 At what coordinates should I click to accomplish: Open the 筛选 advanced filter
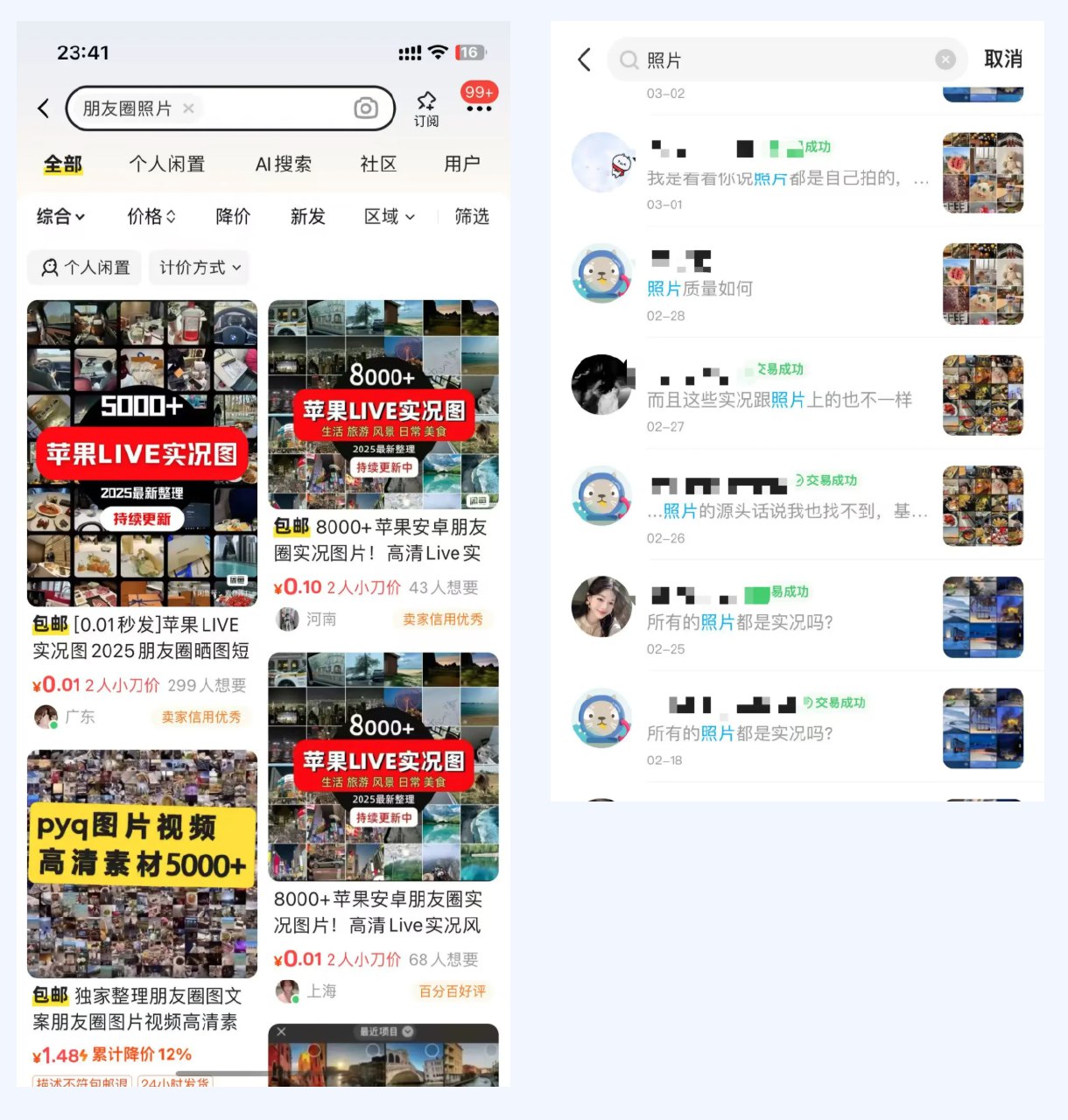tap(471, 217)
